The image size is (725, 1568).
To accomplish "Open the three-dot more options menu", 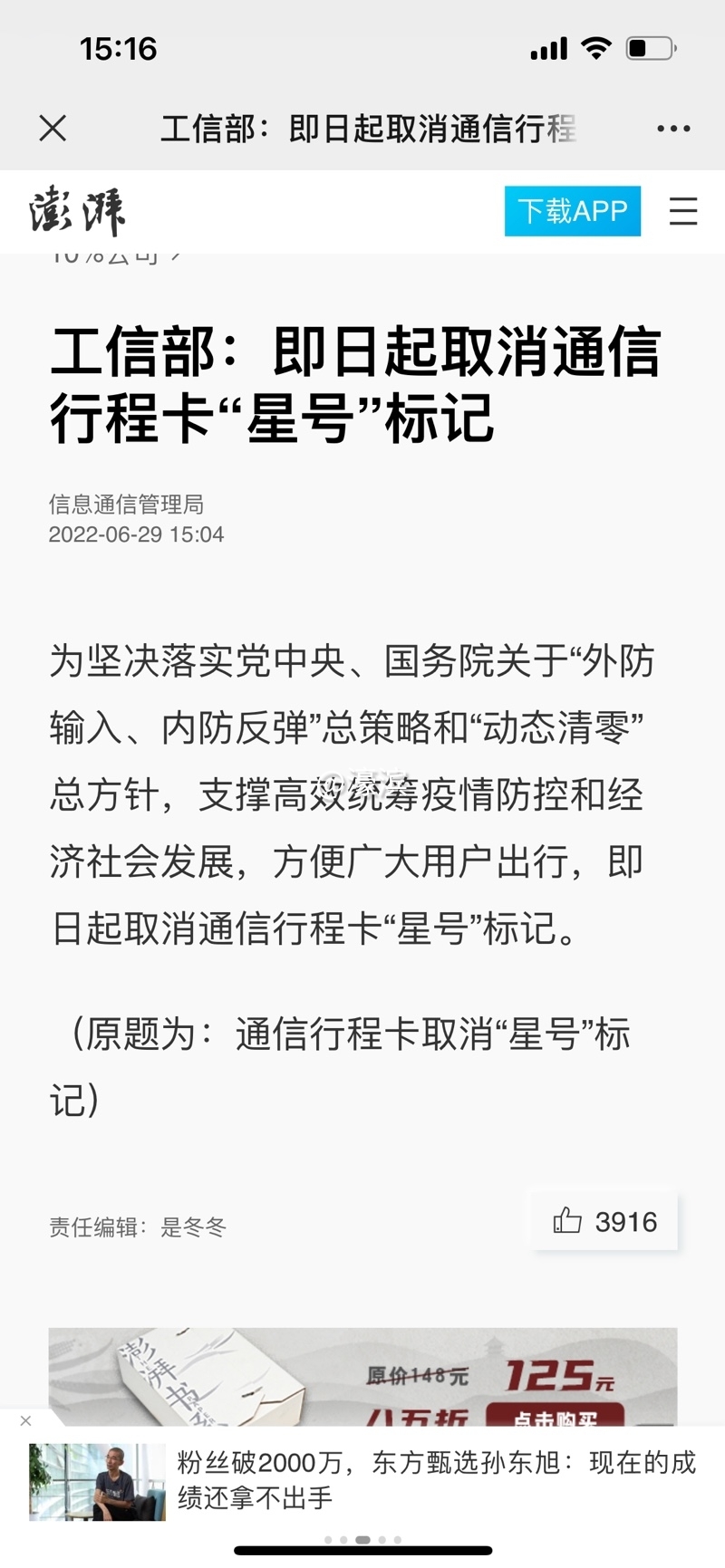I will coord(673,129).
